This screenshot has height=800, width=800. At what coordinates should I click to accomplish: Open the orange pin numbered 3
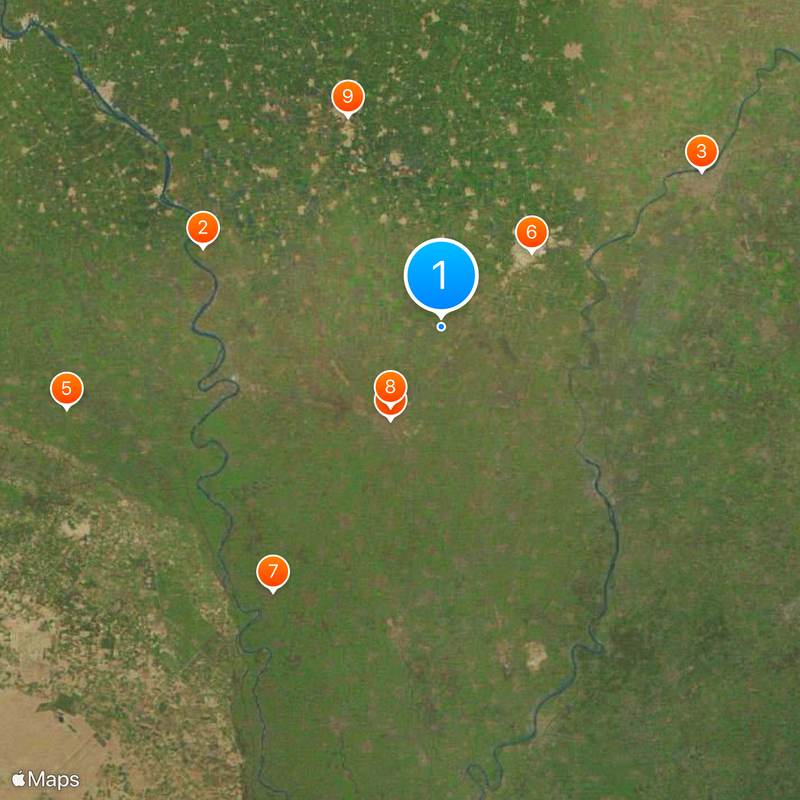(701, 152)
